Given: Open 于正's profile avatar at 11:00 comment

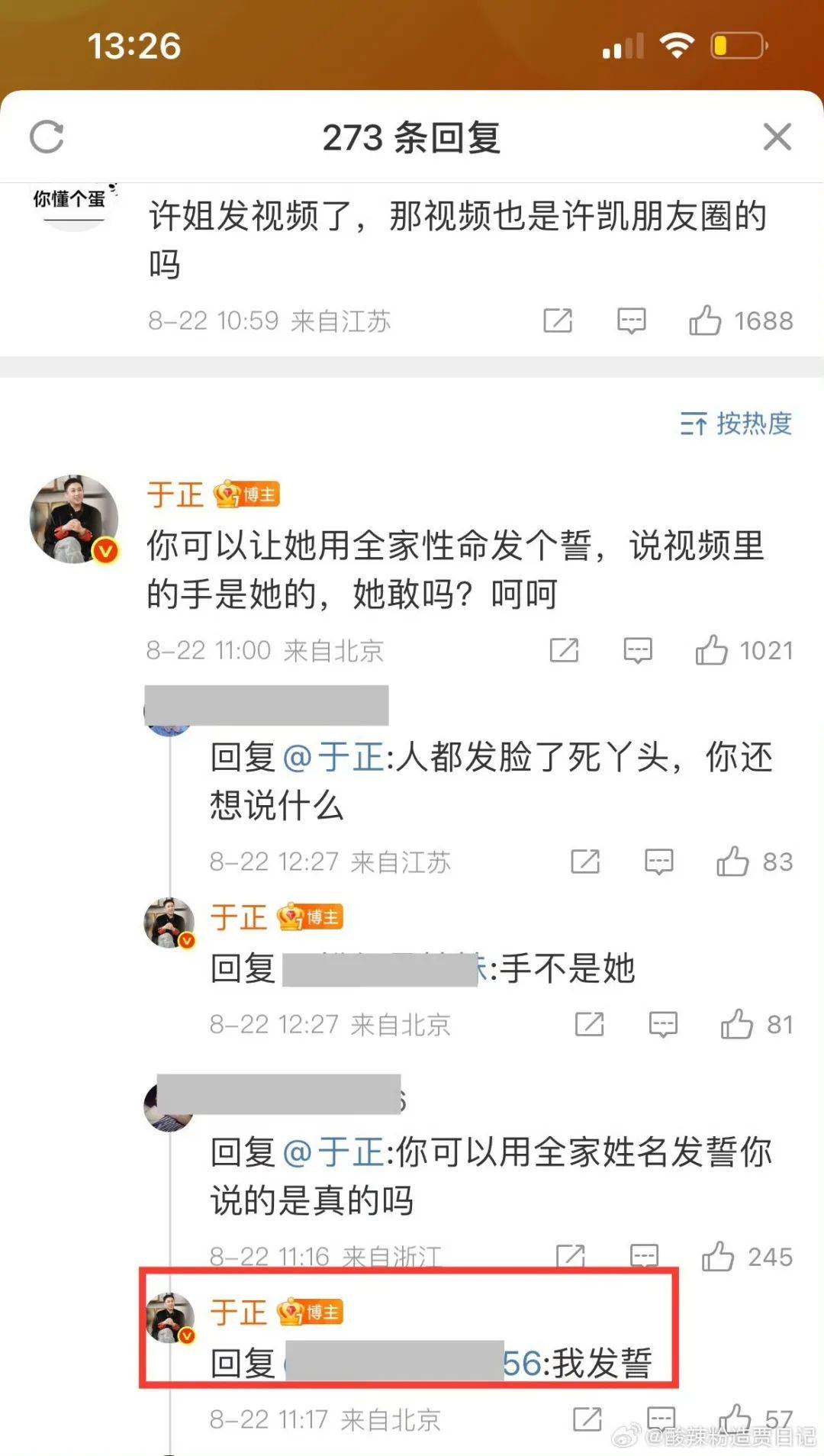Looking at the screenshot, I should tap(74, 519).
